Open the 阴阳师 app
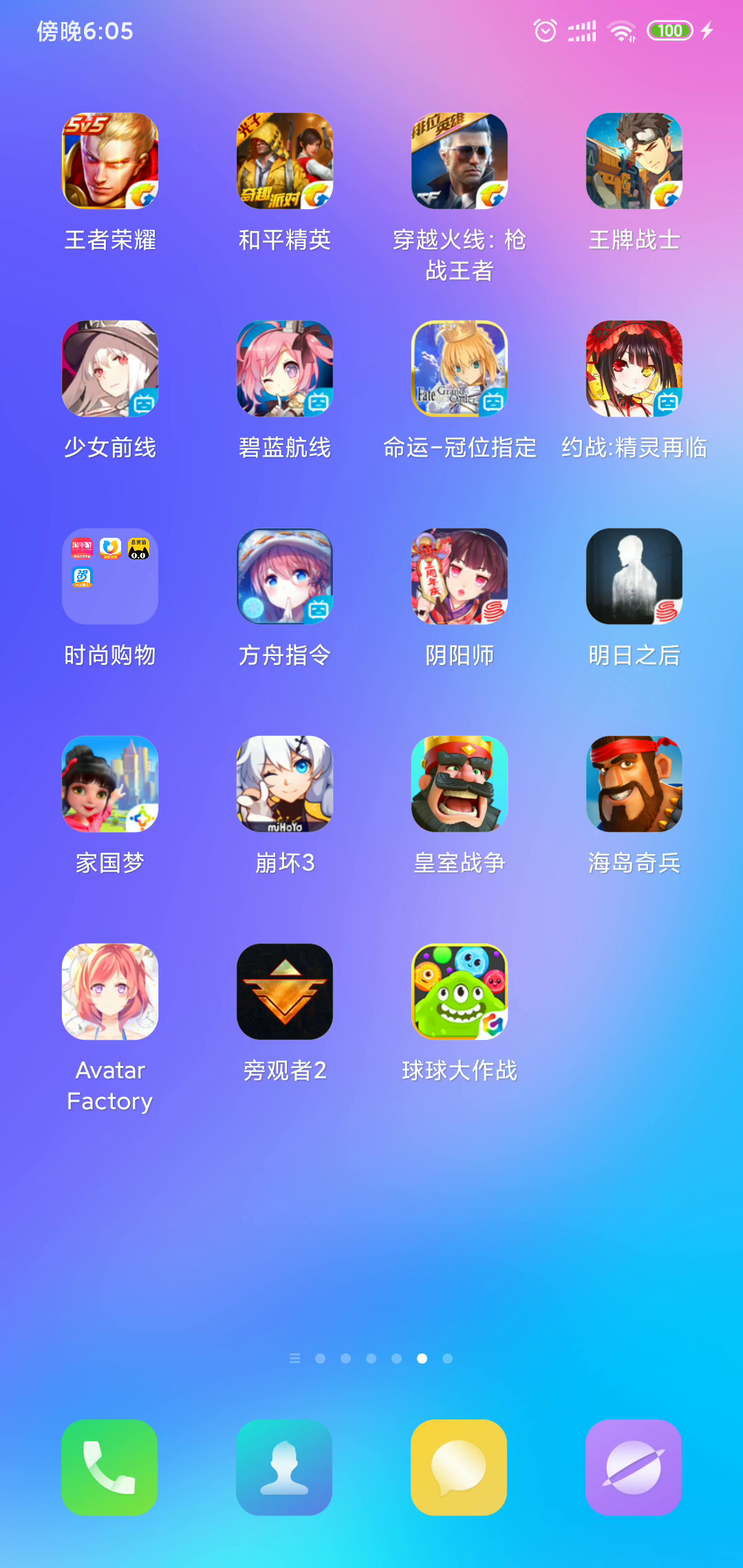Image resolution: width=743 pixels, height=1568 pixels. pos(460,576)
